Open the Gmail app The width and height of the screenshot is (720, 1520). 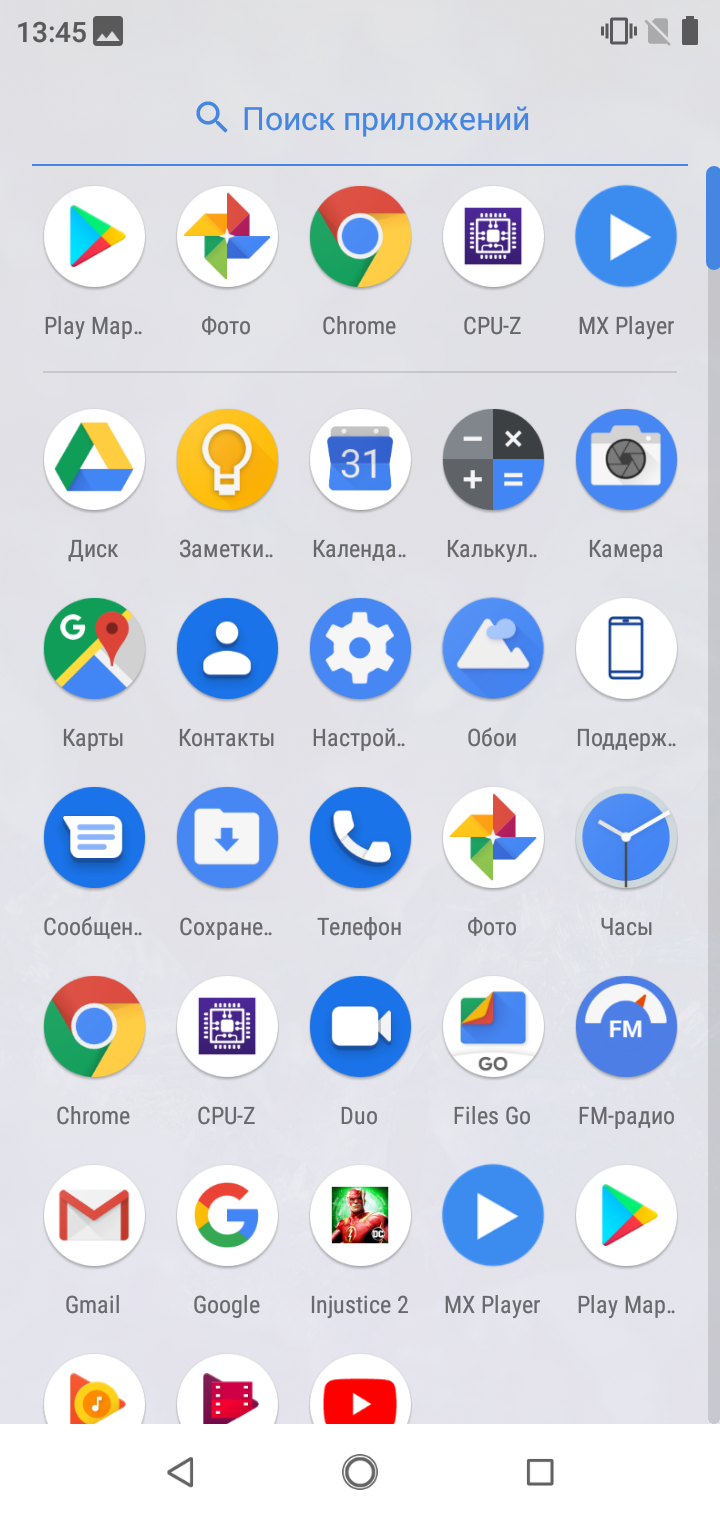(x=94, y=1216)
